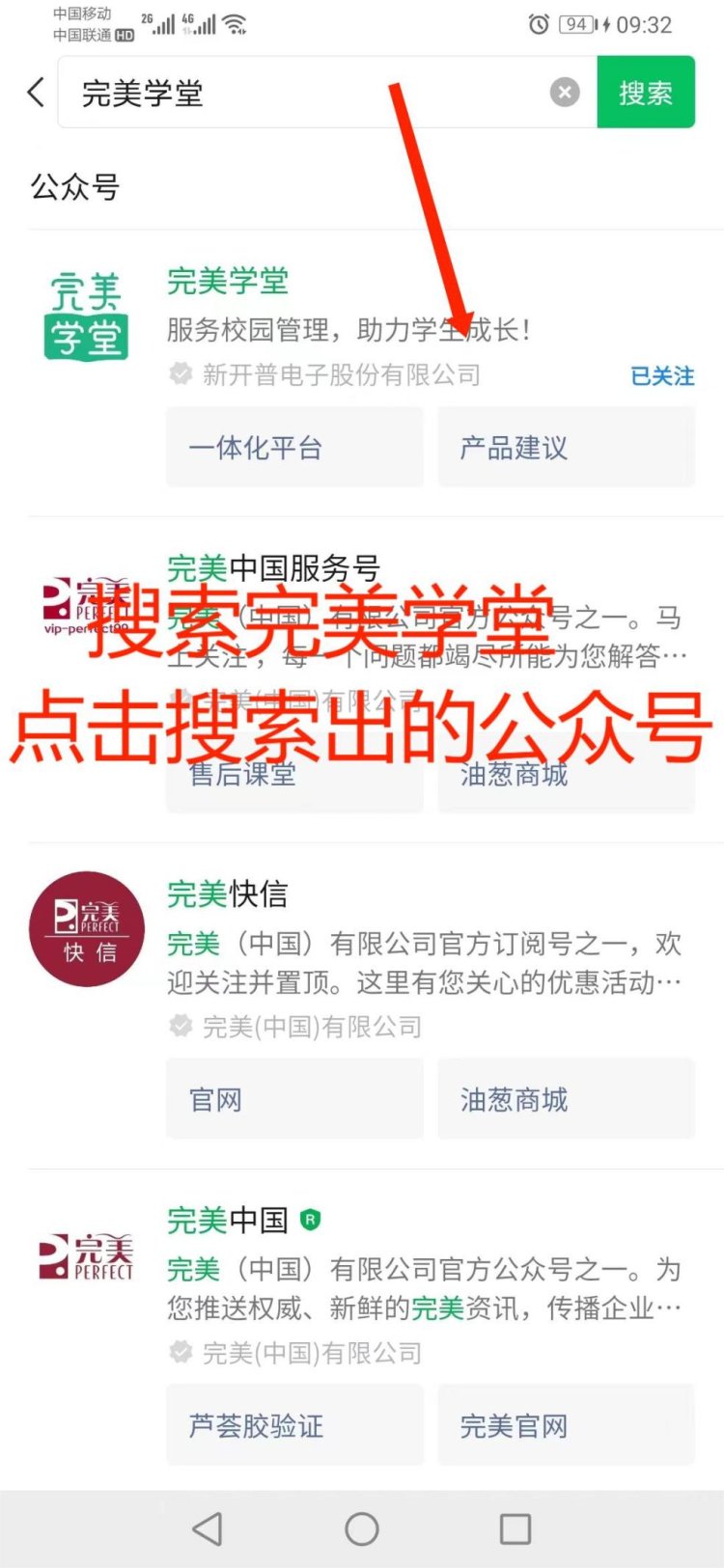Tap the system home button
The image size is (724, 1568).
(362, 1528)
